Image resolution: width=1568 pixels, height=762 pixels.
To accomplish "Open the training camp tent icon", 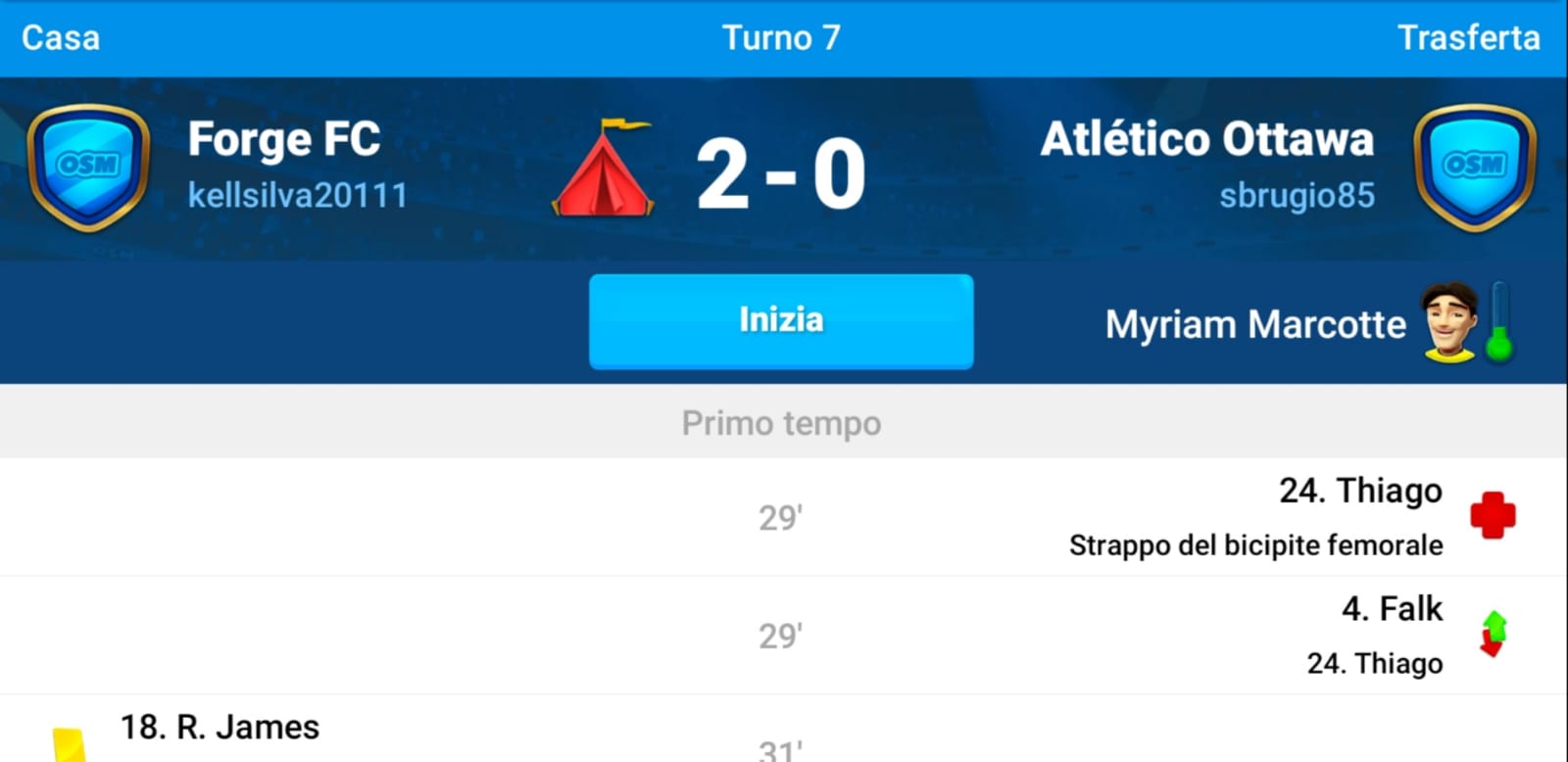I will 603,169.
